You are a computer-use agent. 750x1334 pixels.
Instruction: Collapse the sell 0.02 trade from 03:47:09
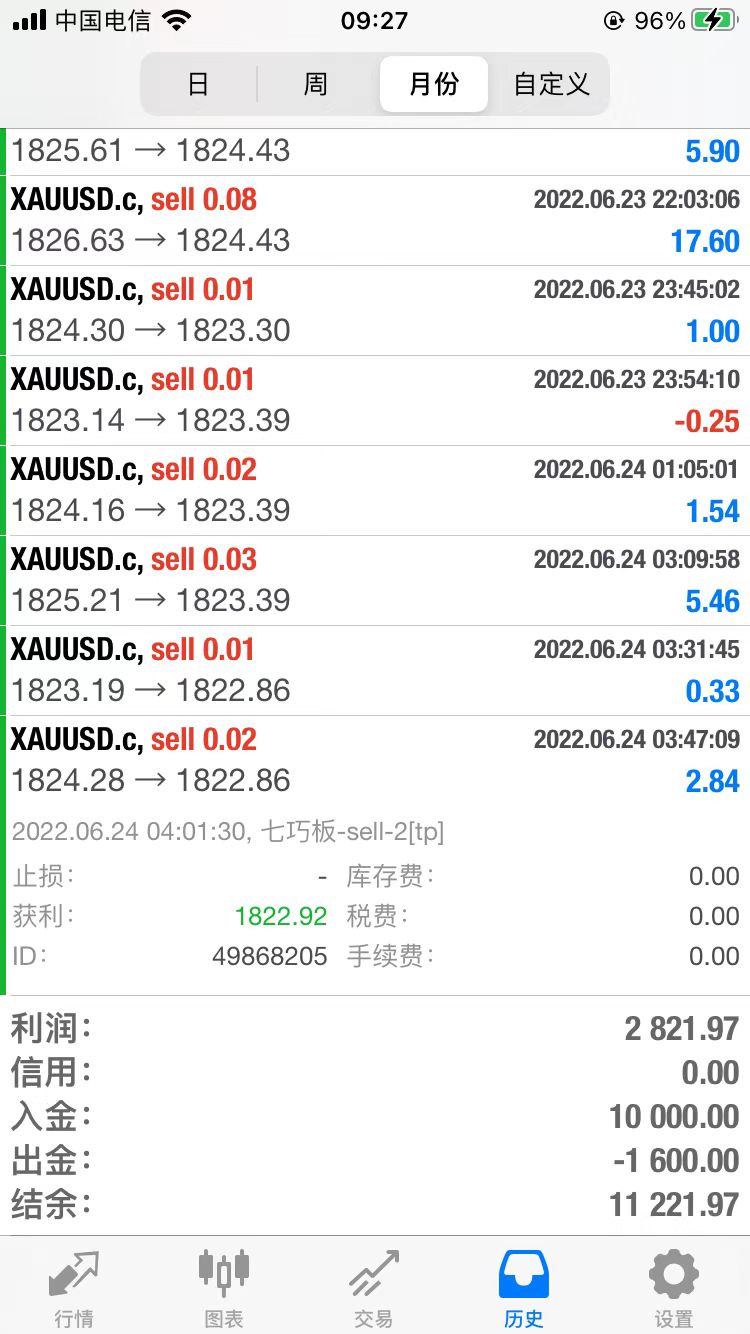(375, 760)
